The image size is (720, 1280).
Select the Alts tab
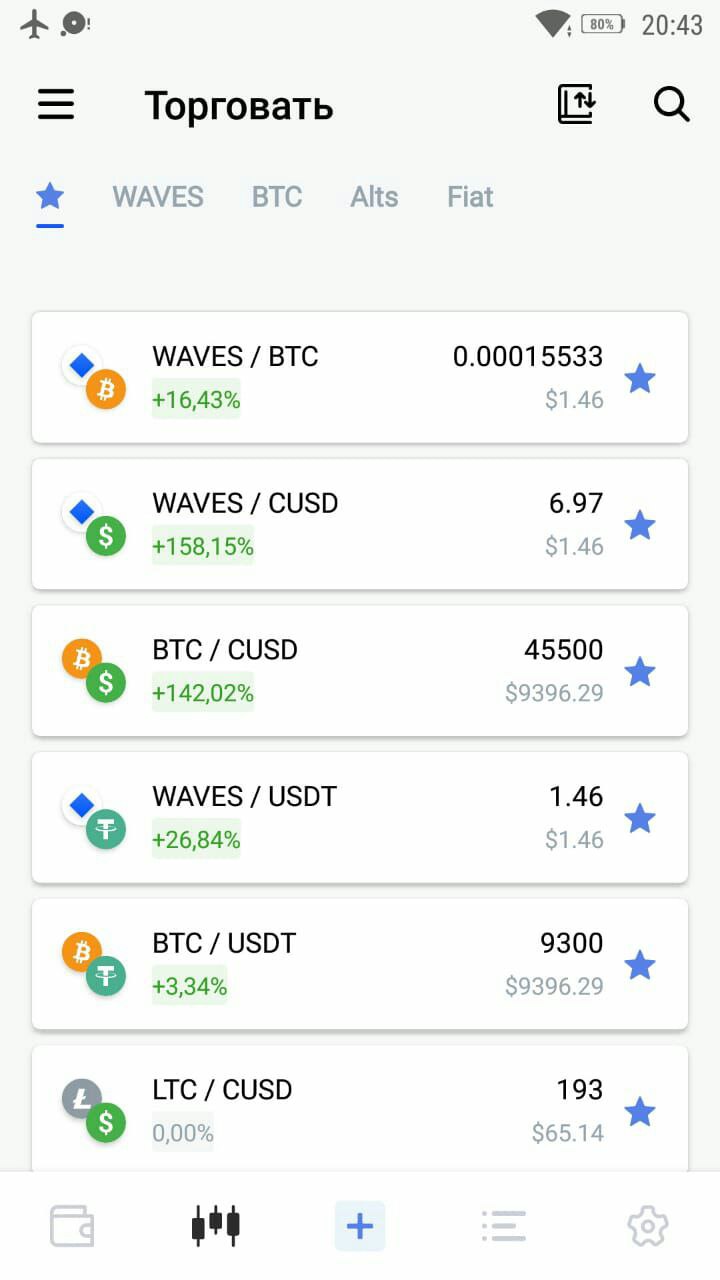coord(374,197)
